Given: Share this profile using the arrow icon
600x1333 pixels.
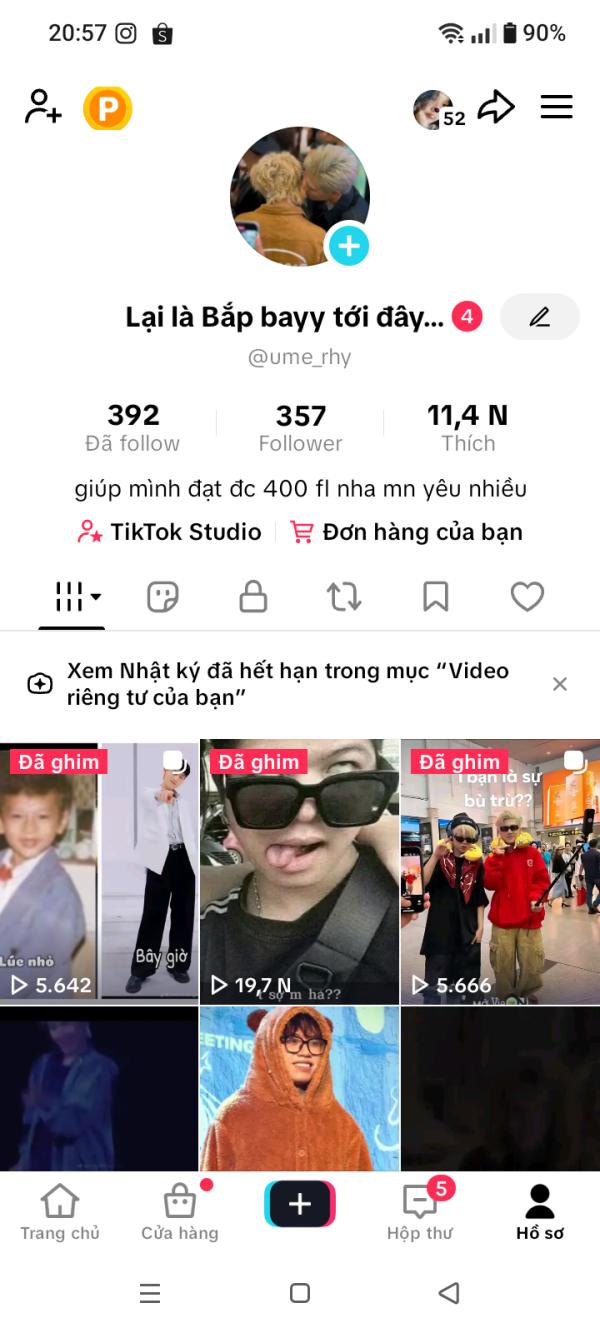Looking at the screenshot, I should [x=496, y=107].
